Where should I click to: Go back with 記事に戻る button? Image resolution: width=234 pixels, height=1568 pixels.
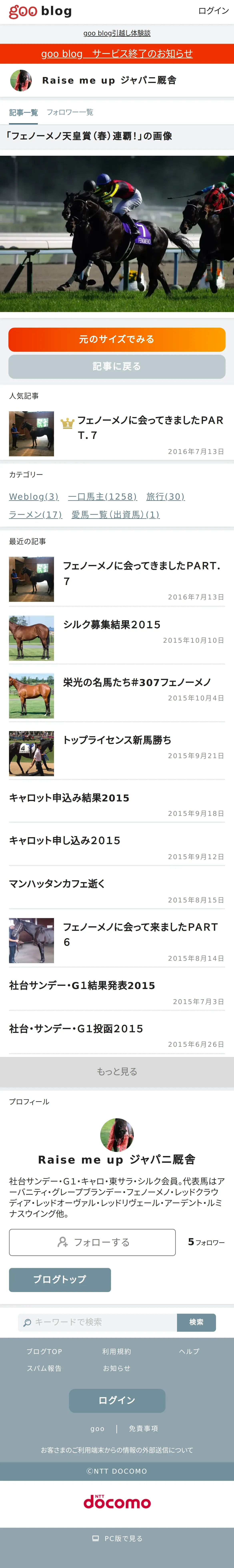tap(117, 366)
